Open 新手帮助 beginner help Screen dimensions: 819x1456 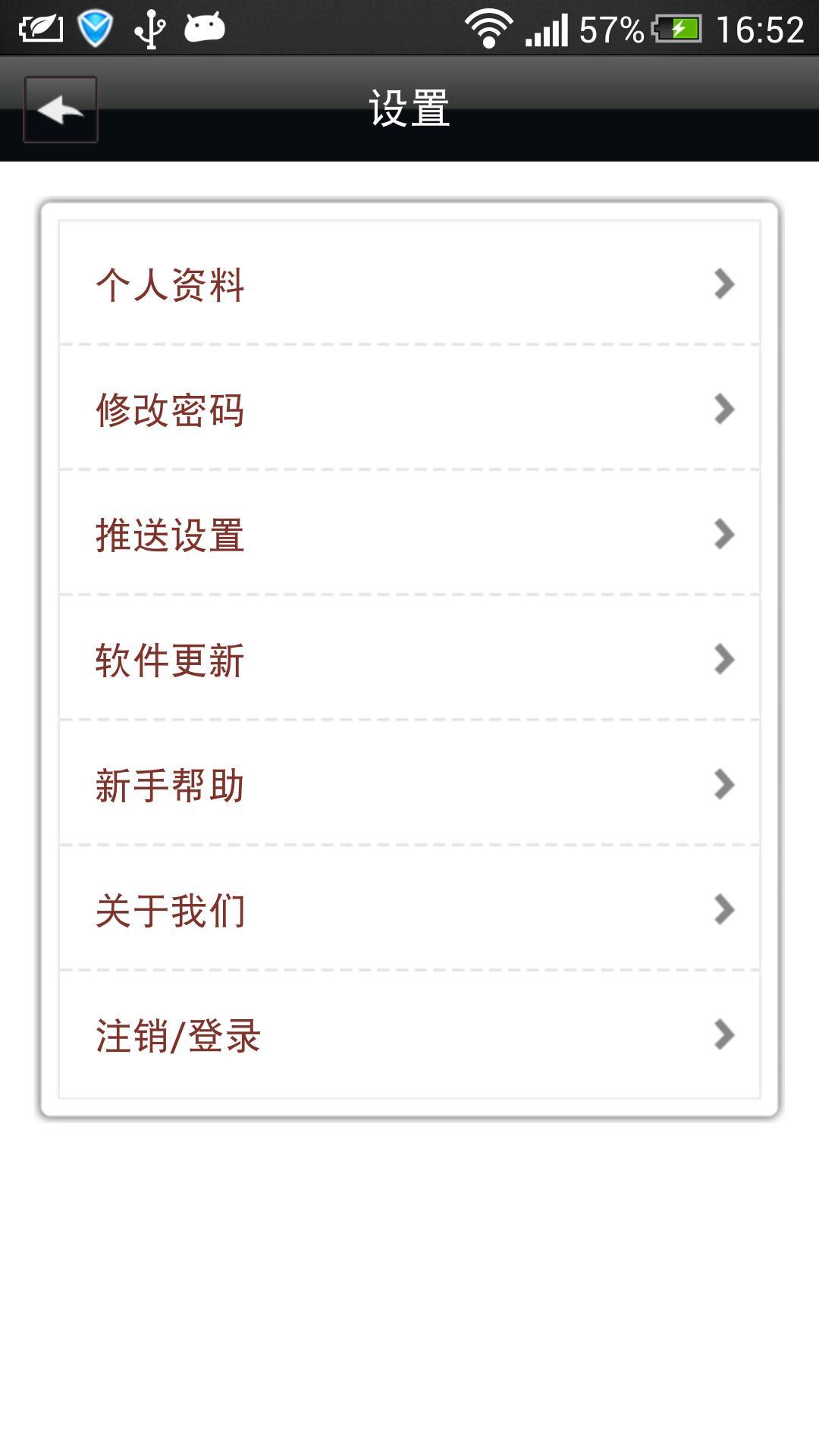coord(409,783)
